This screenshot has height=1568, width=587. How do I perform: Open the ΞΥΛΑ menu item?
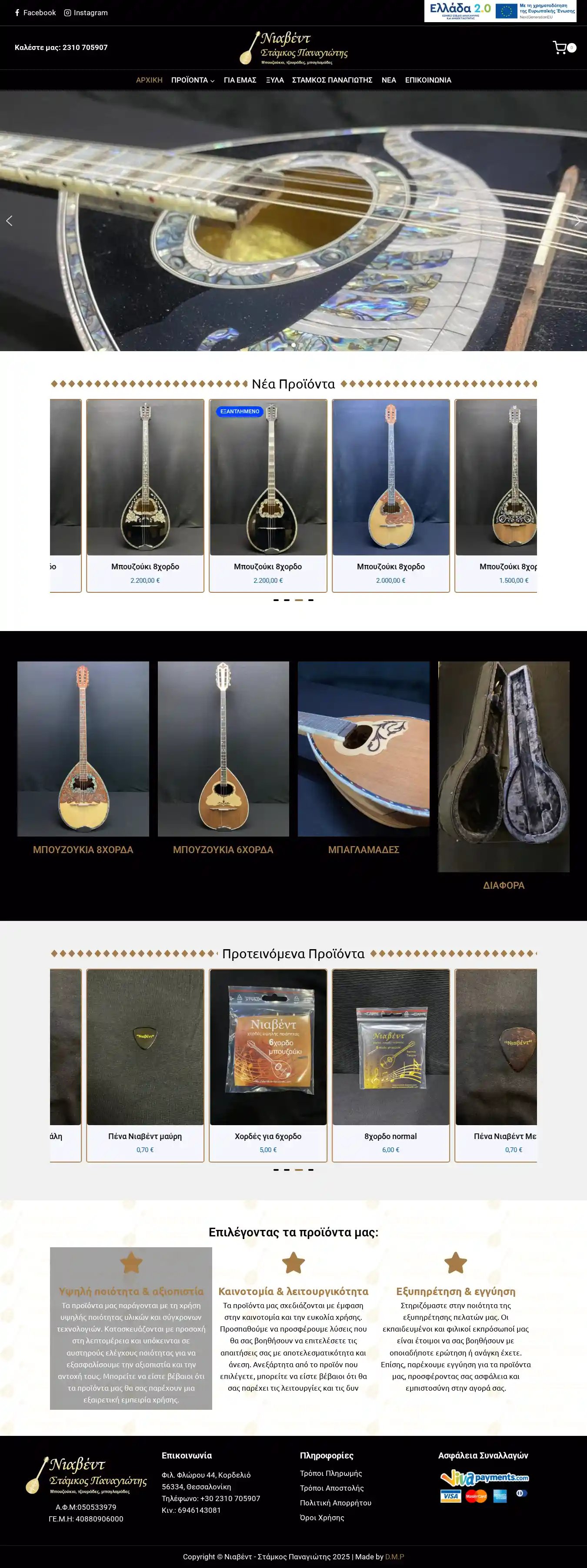[x=275, y=80]
